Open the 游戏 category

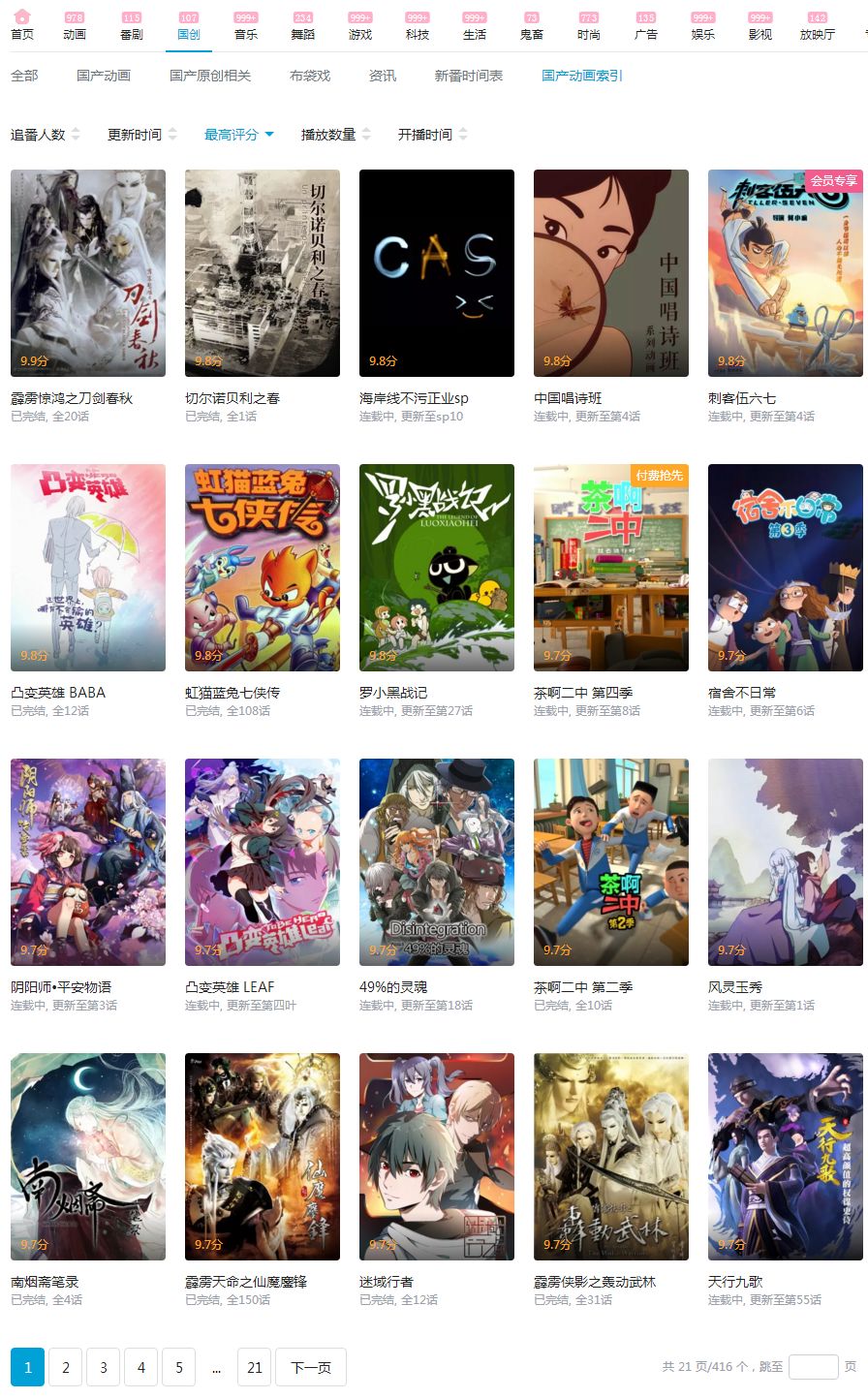(x=360, y=26)
